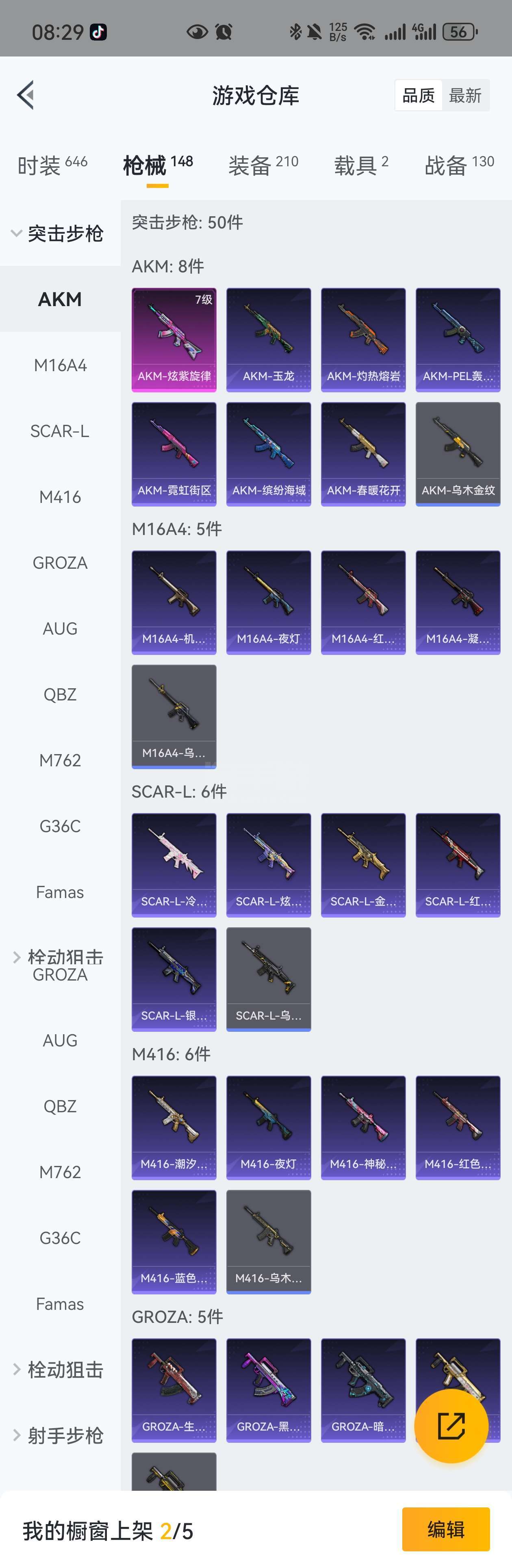
Task: Tap the 编辑 button
Action: point(445,1529)
